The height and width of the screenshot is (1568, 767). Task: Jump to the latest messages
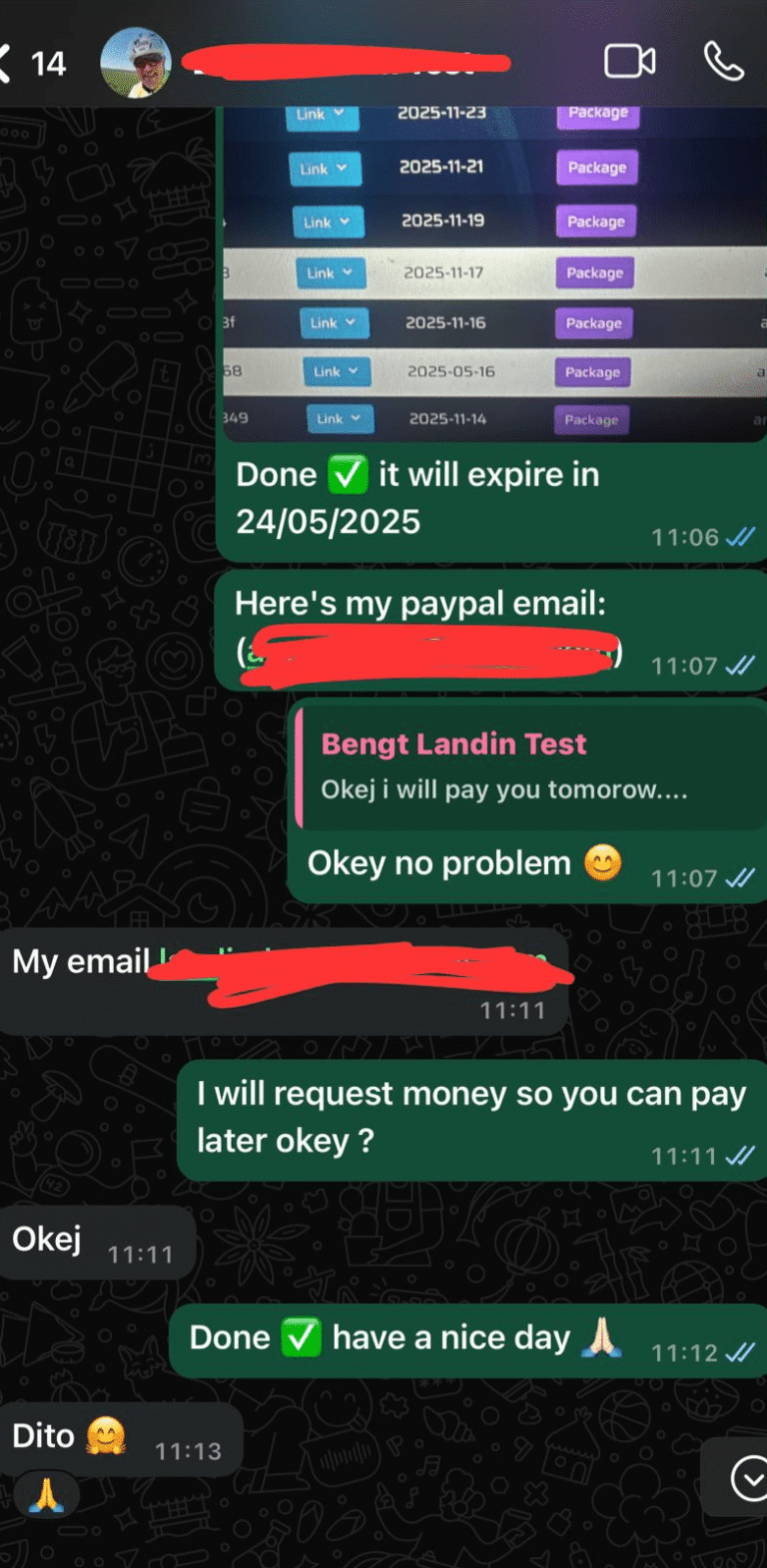coord(747,1478)
